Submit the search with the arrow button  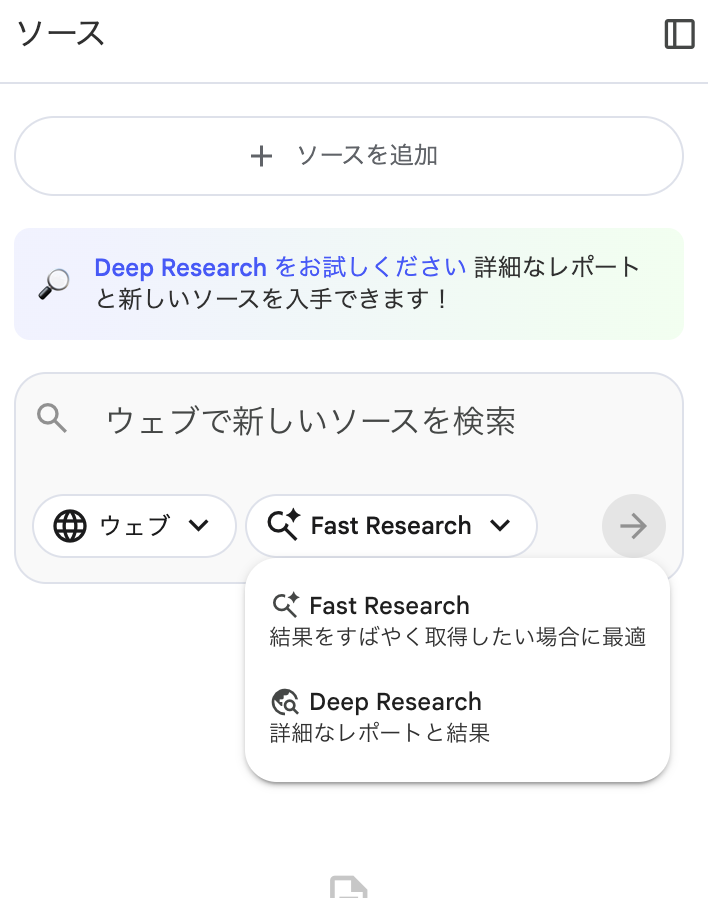633,526
